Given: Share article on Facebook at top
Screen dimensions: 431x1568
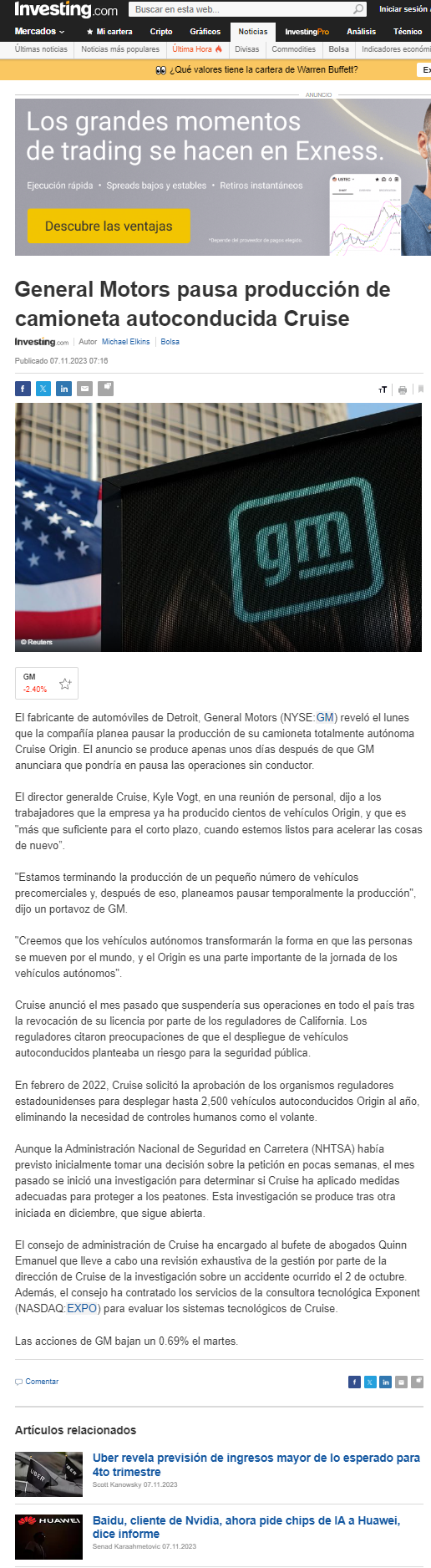Looking at the screenshot, I should coord(23,389).
